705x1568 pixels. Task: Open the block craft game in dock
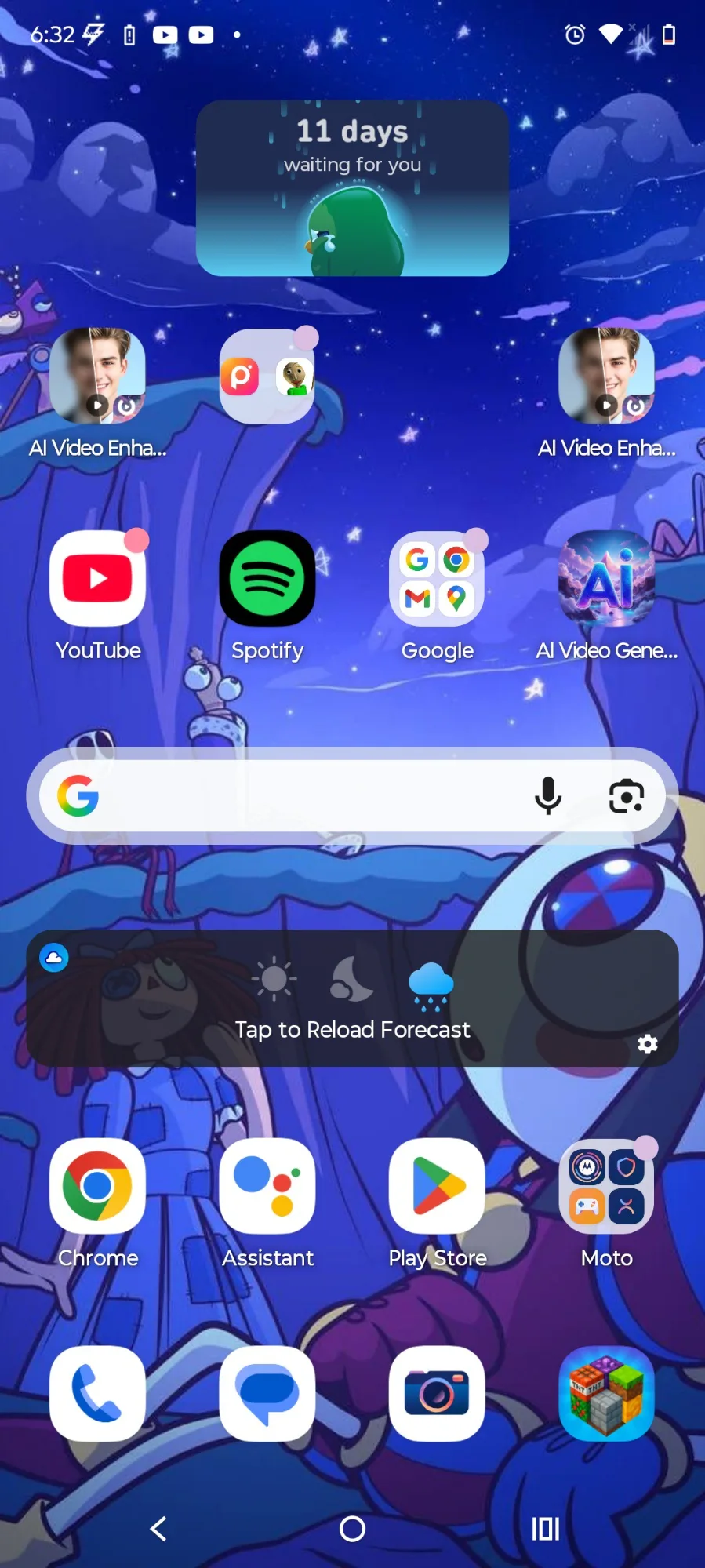click(606, 1394)
